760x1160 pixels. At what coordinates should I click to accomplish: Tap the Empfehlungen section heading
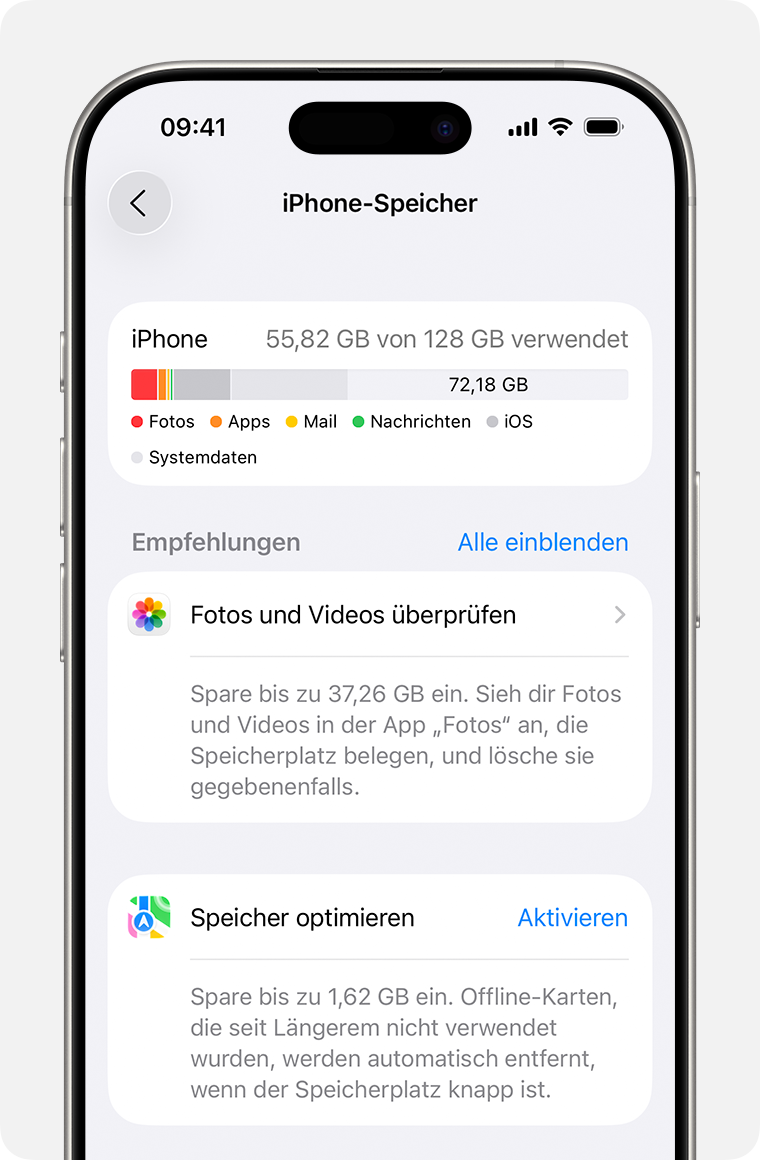tap(215, 542)
